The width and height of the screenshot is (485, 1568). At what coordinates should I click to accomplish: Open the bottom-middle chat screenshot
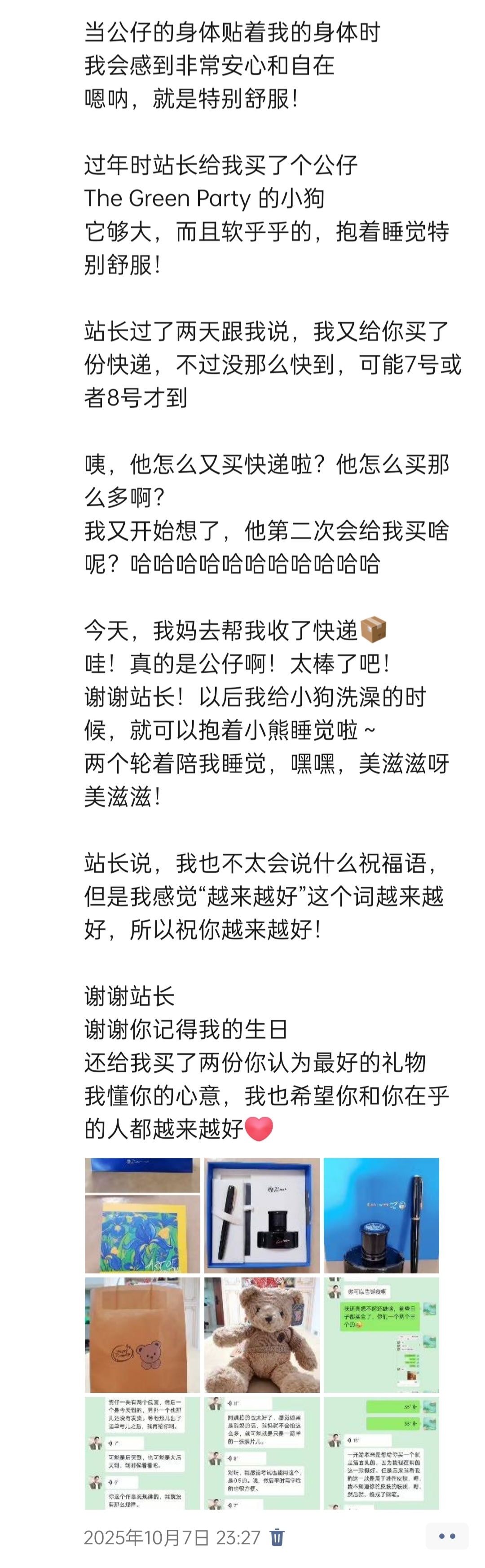[x=262, y=1453]
